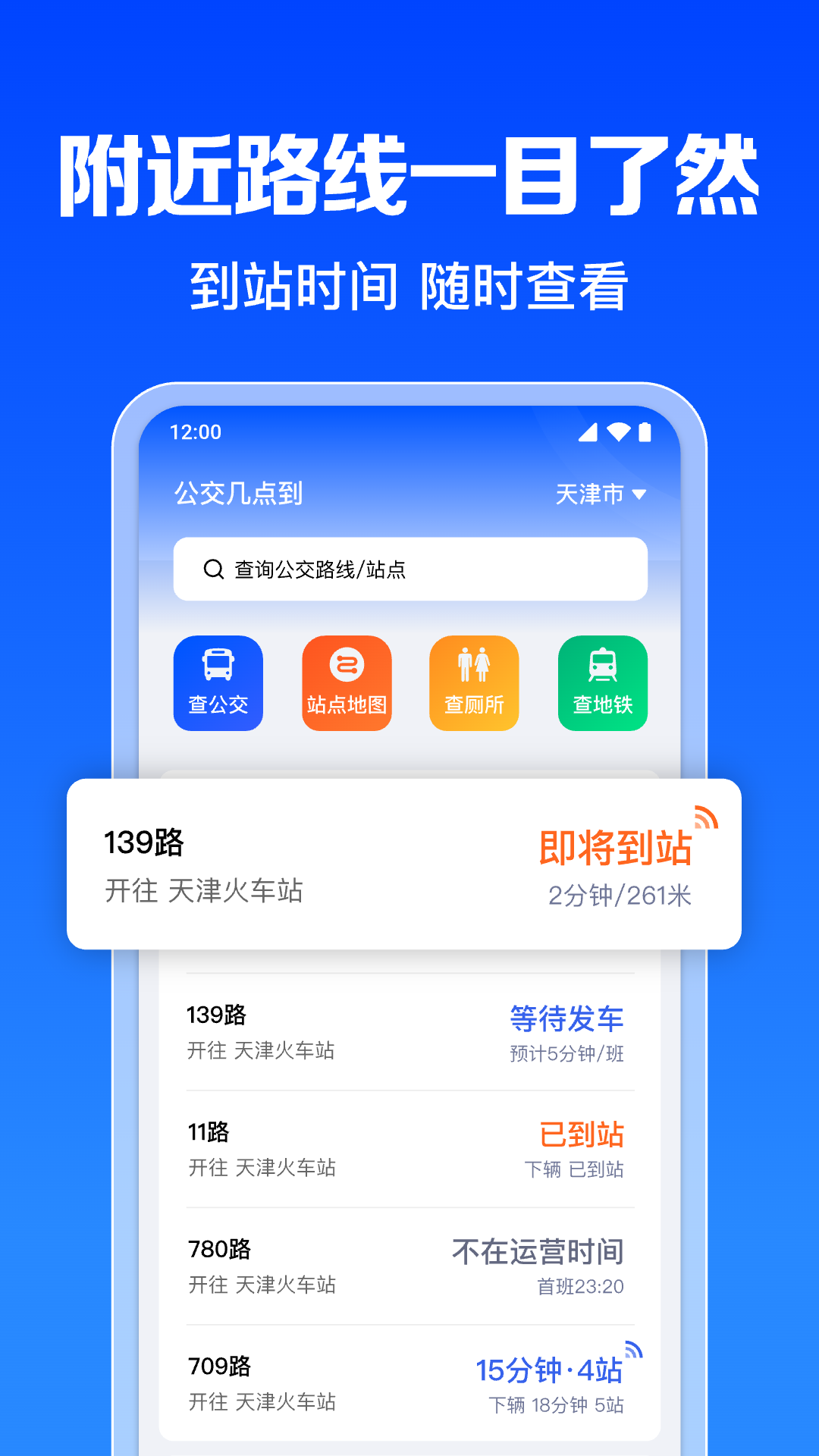This screenshot has height=1456, width=819.
Task: Tap the battery level indicator
Action: (646, 432)
